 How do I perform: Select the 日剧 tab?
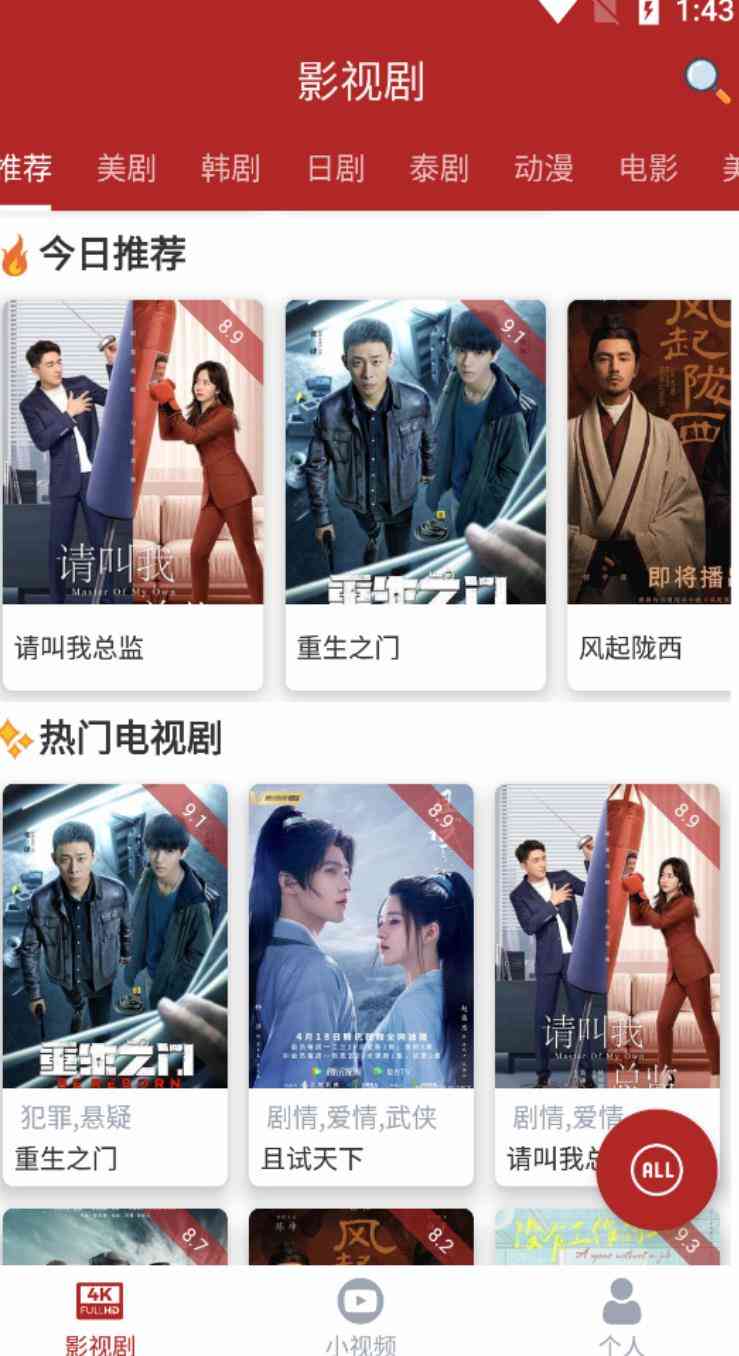point(335,168)
